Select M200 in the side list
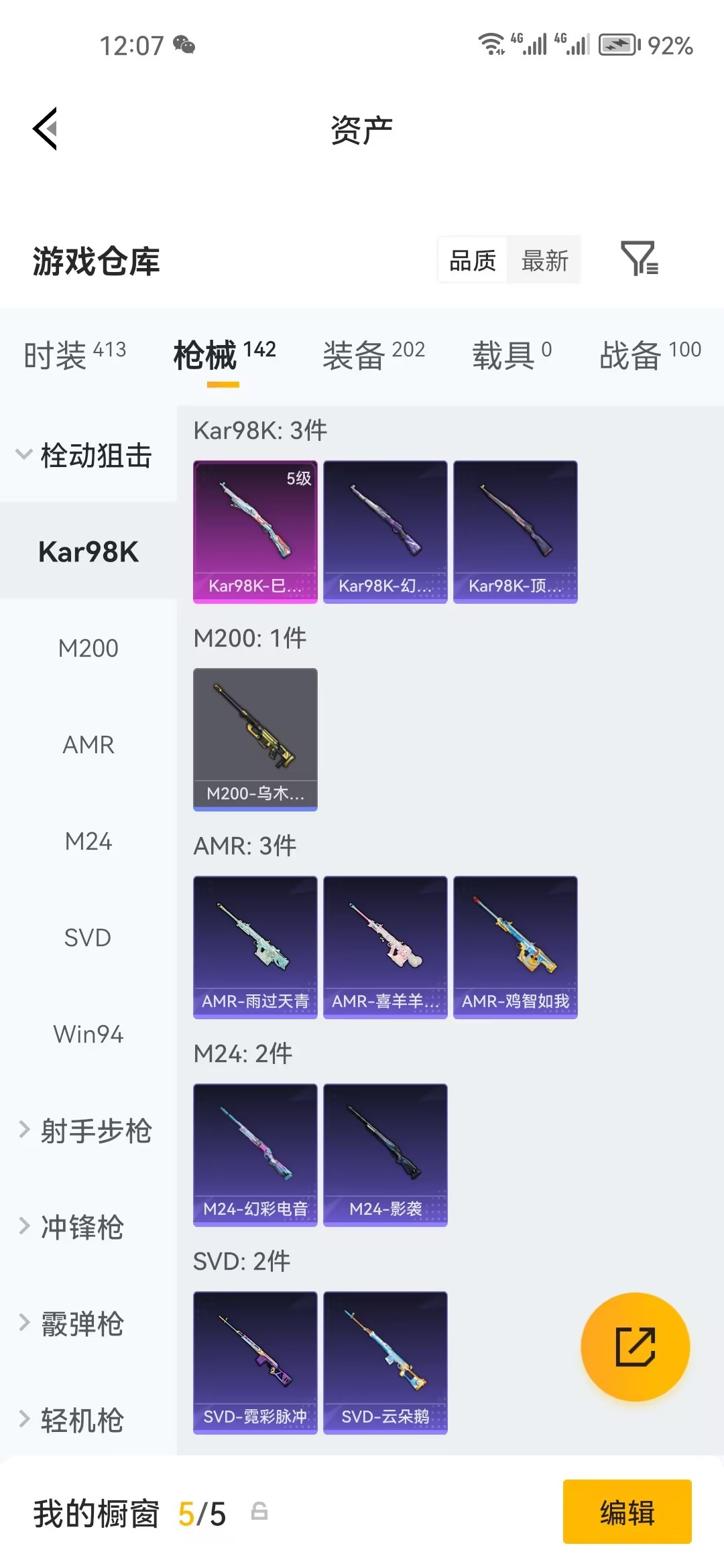 pos(88,649)
